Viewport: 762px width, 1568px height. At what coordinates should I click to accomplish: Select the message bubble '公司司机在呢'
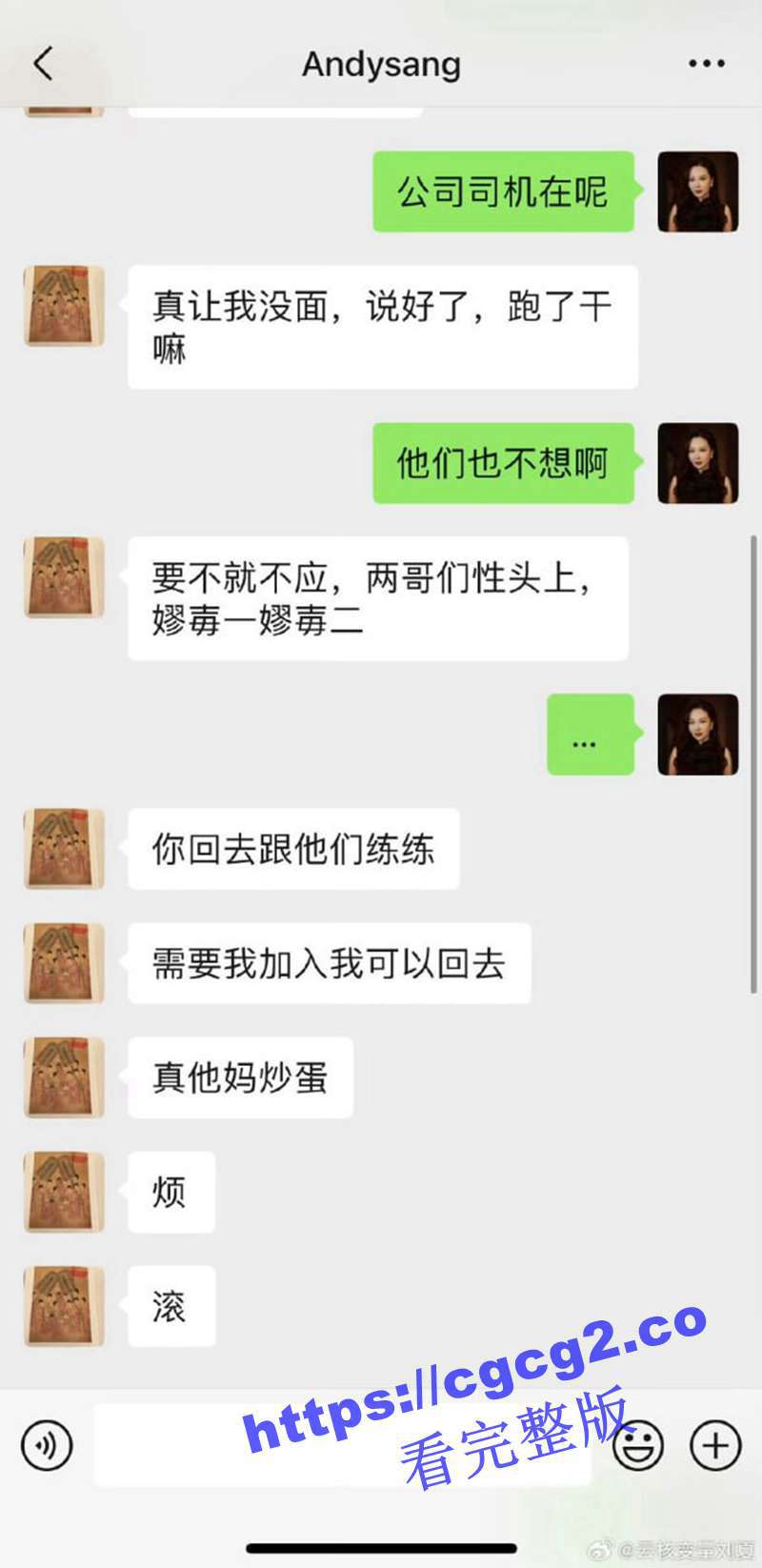503,190
